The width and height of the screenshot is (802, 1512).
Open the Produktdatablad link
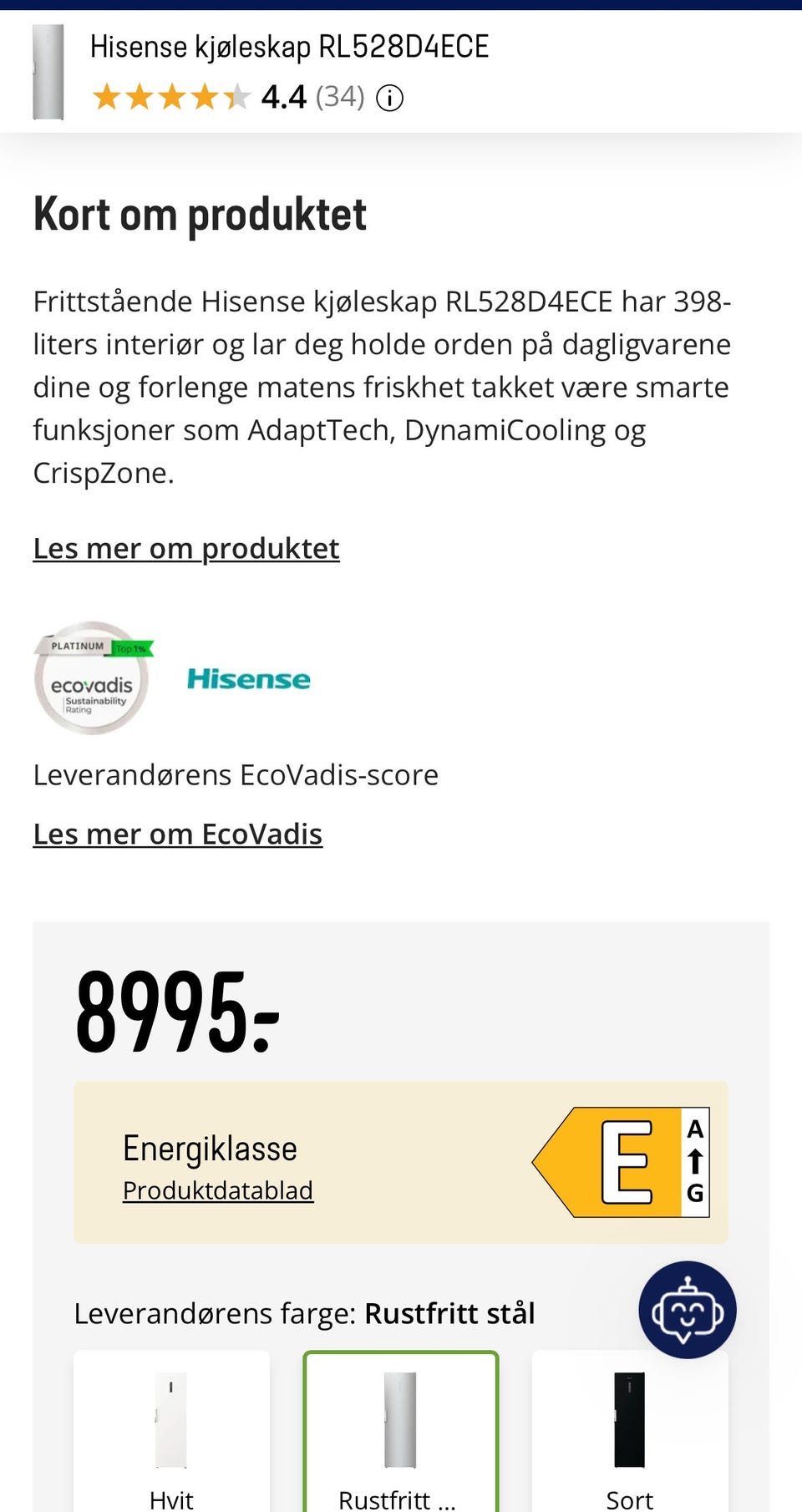coord(218,1190)
